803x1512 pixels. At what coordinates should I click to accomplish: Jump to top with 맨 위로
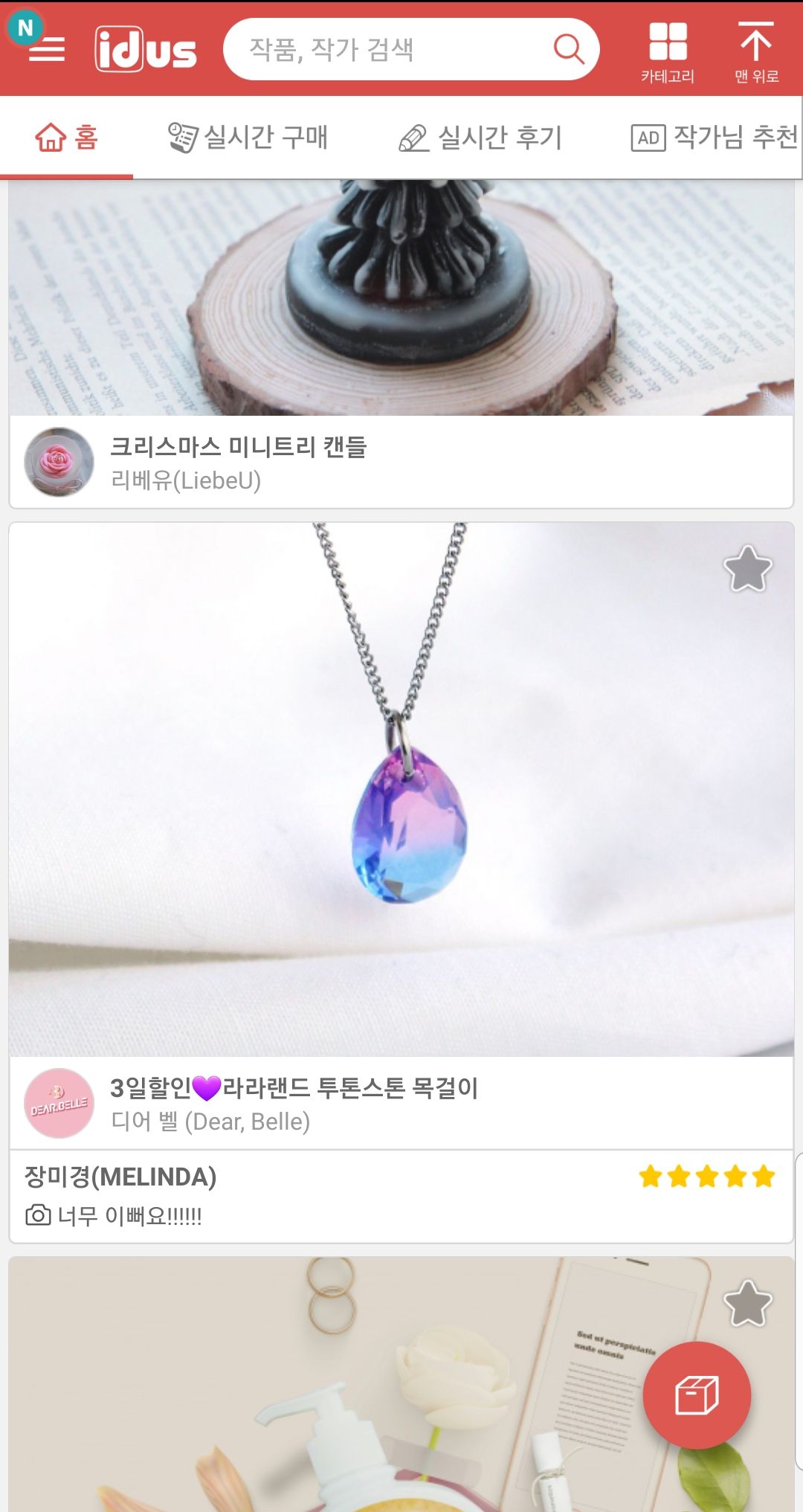755,52
